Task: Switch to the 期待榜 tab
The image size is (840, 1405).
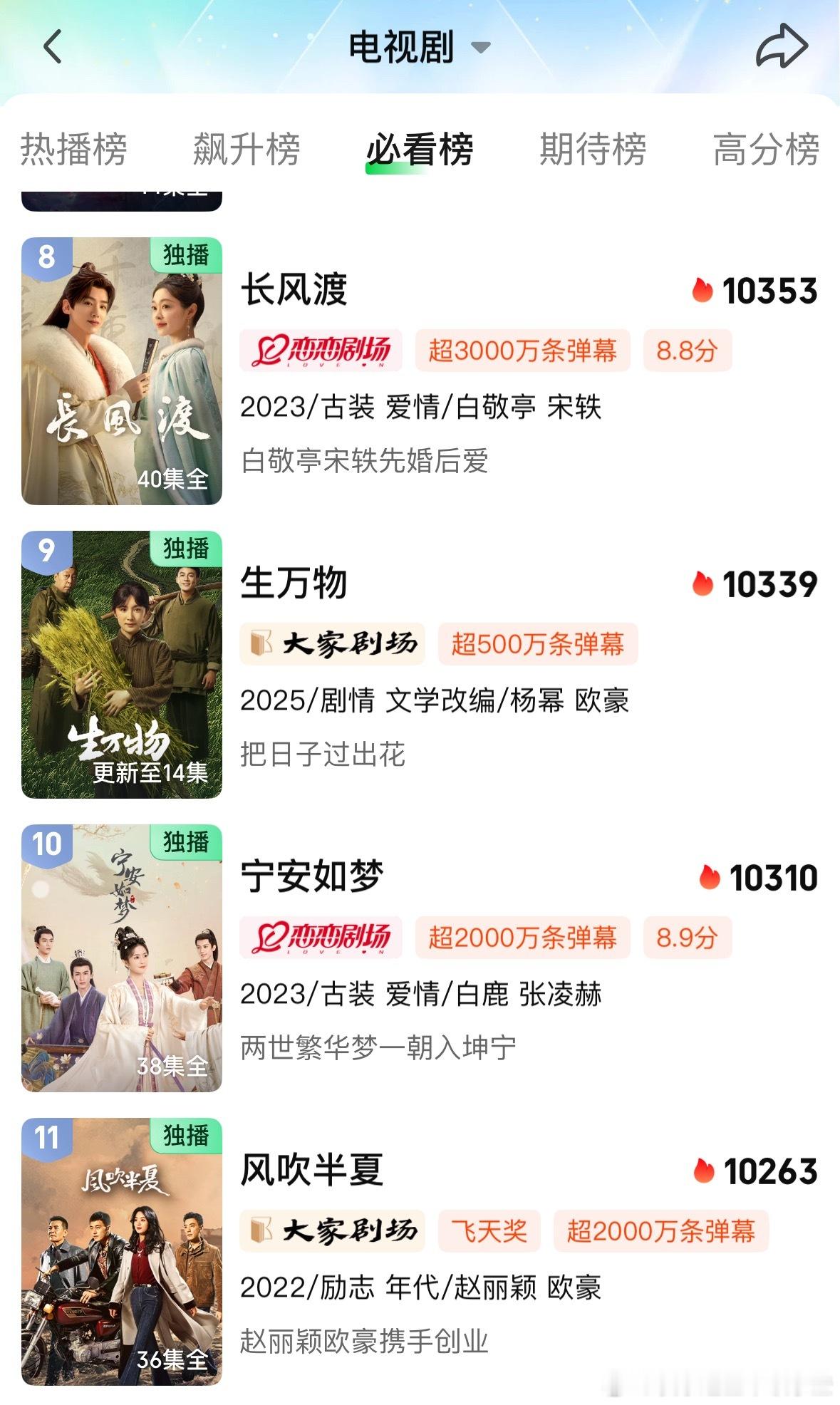Action: point(593,149)
